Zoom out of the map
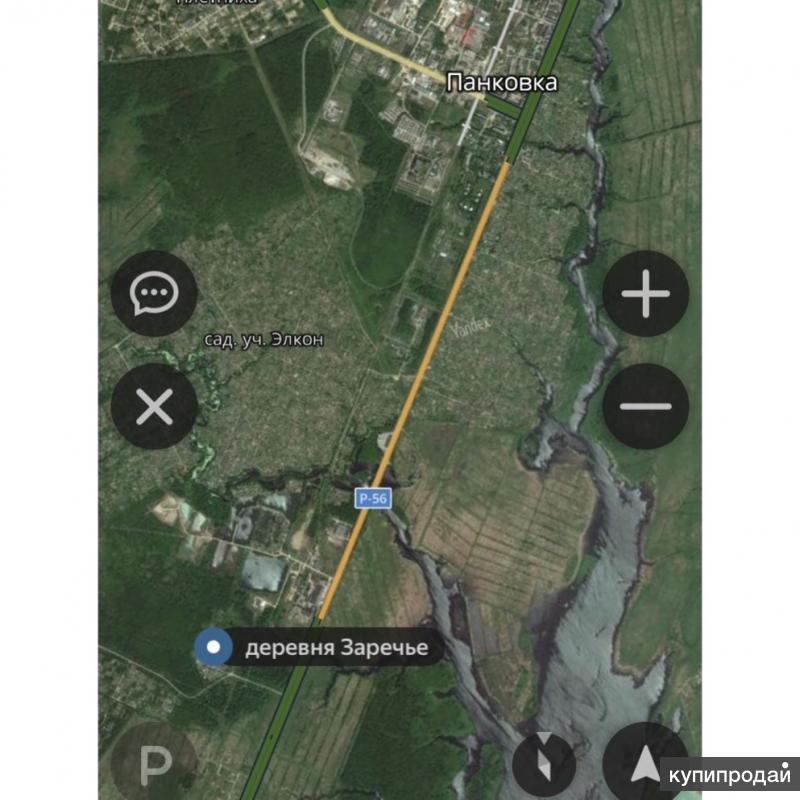Viewport: 800px width, 800px height. 646,406
